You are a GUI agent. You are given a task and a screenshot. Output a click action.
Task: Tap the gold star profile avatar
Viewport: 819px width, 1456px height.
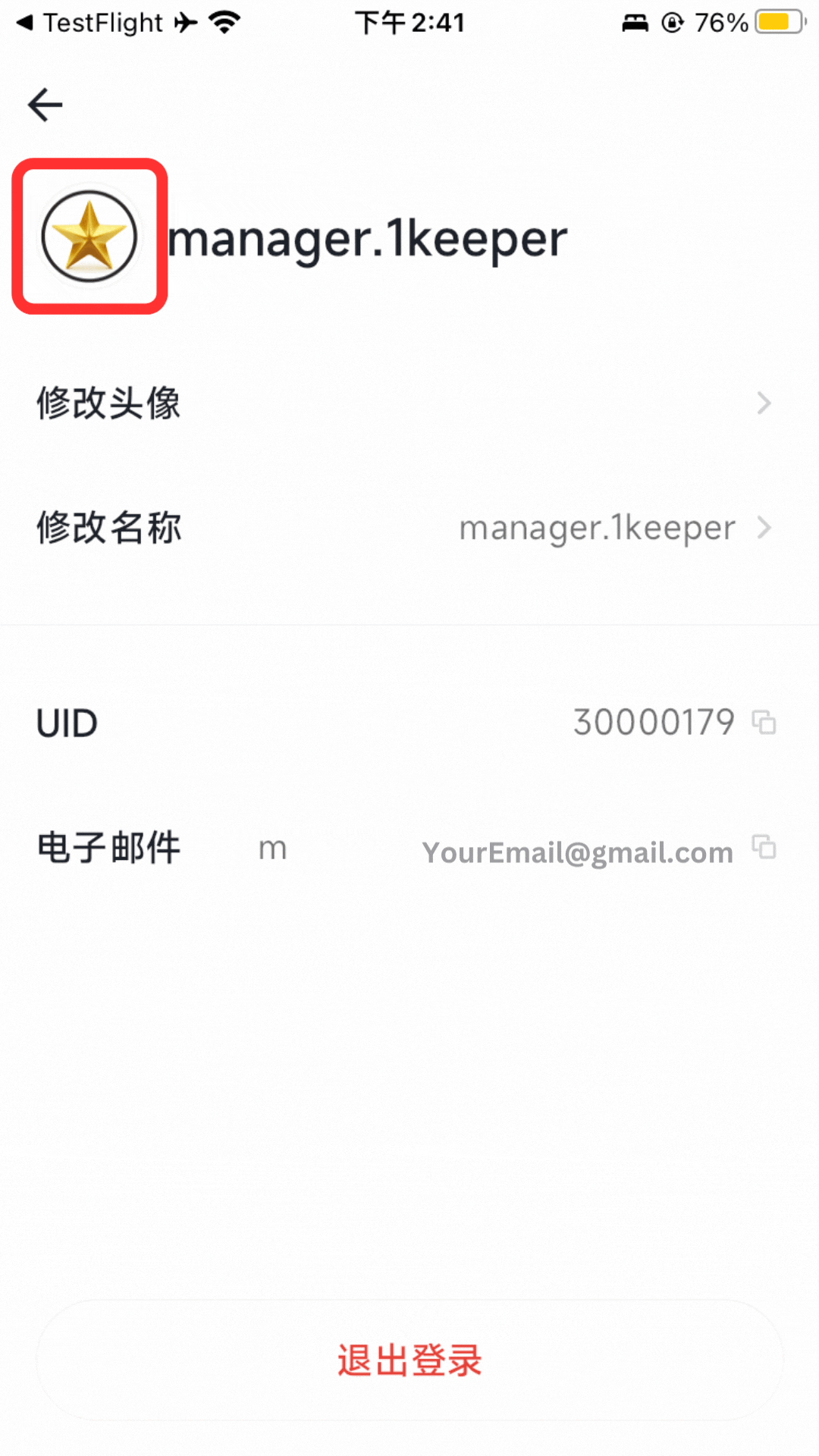click(89, 237)
